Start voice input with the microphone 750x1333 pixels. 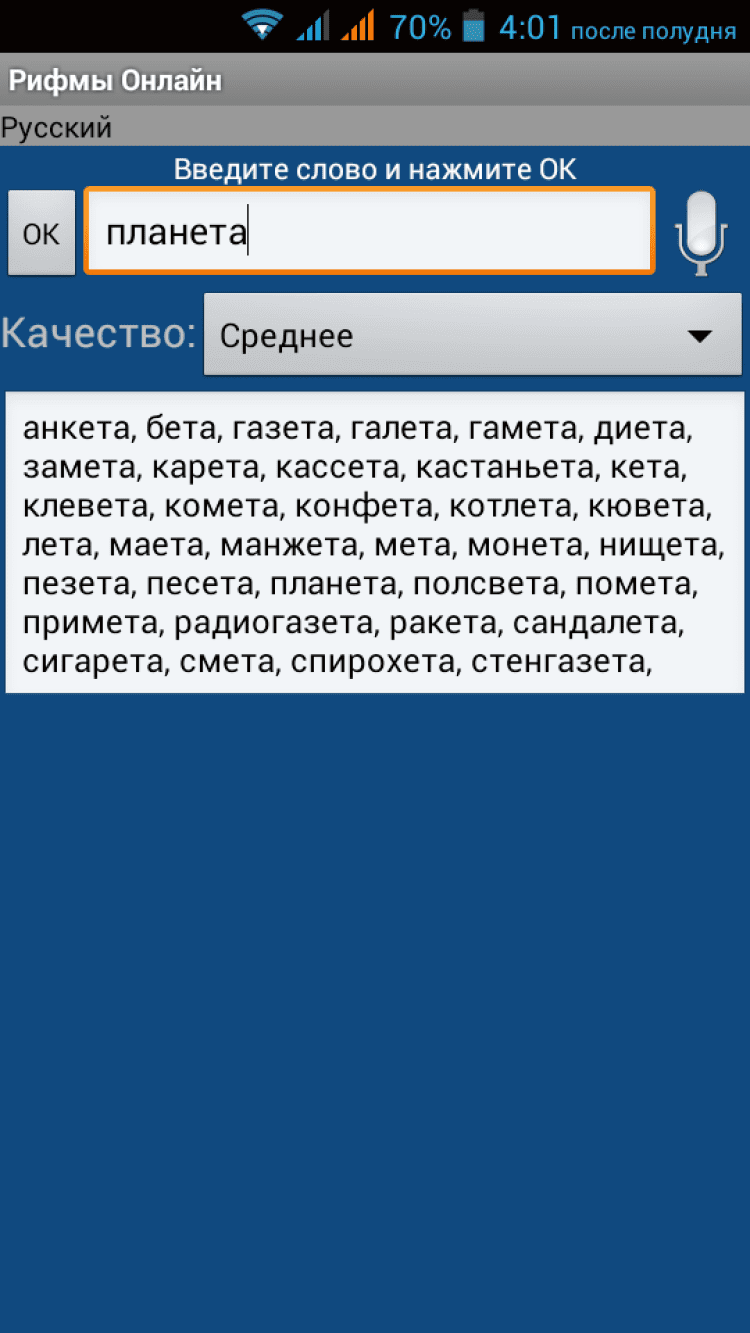[x=700, y=234]
